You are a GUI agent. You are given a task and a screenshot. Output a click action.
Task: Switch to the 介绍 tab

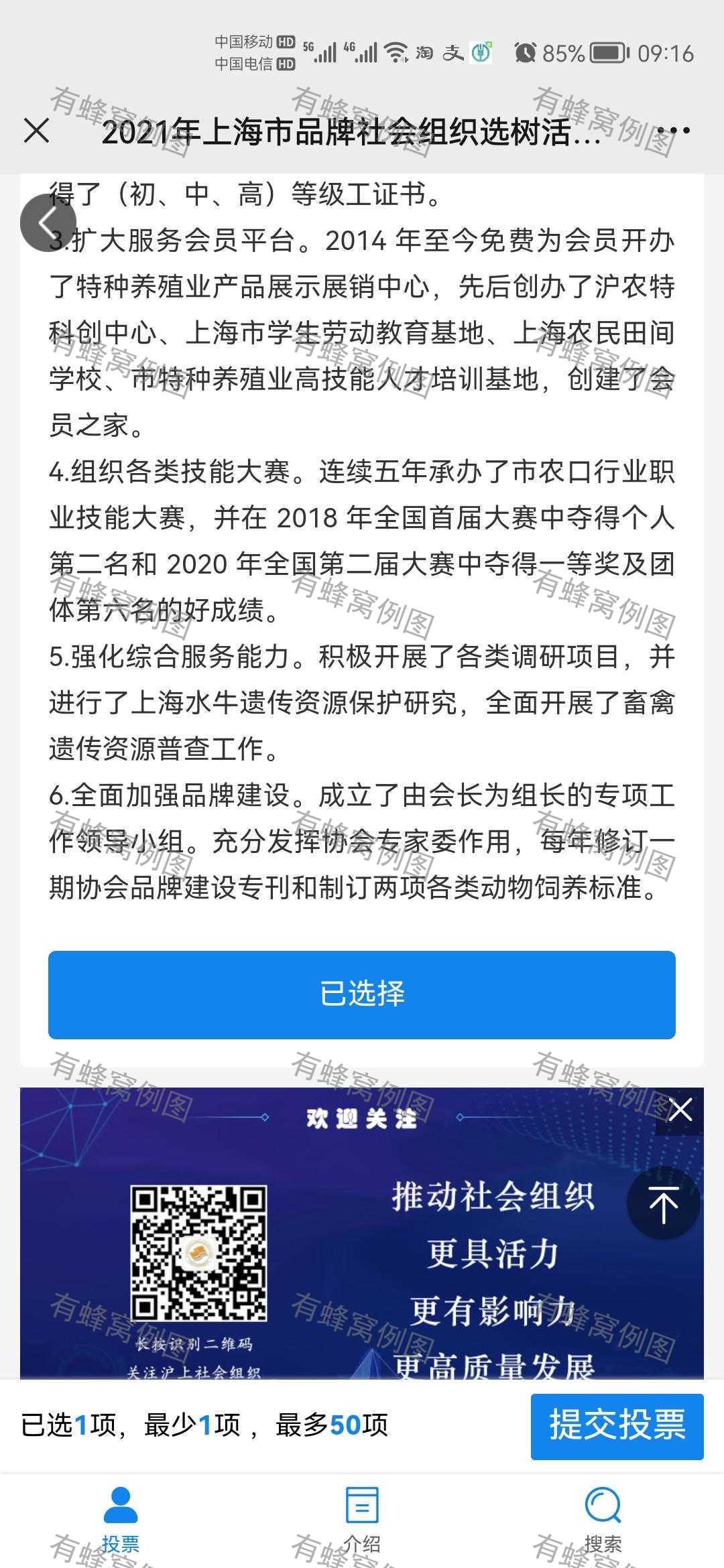coord(362,1520)
